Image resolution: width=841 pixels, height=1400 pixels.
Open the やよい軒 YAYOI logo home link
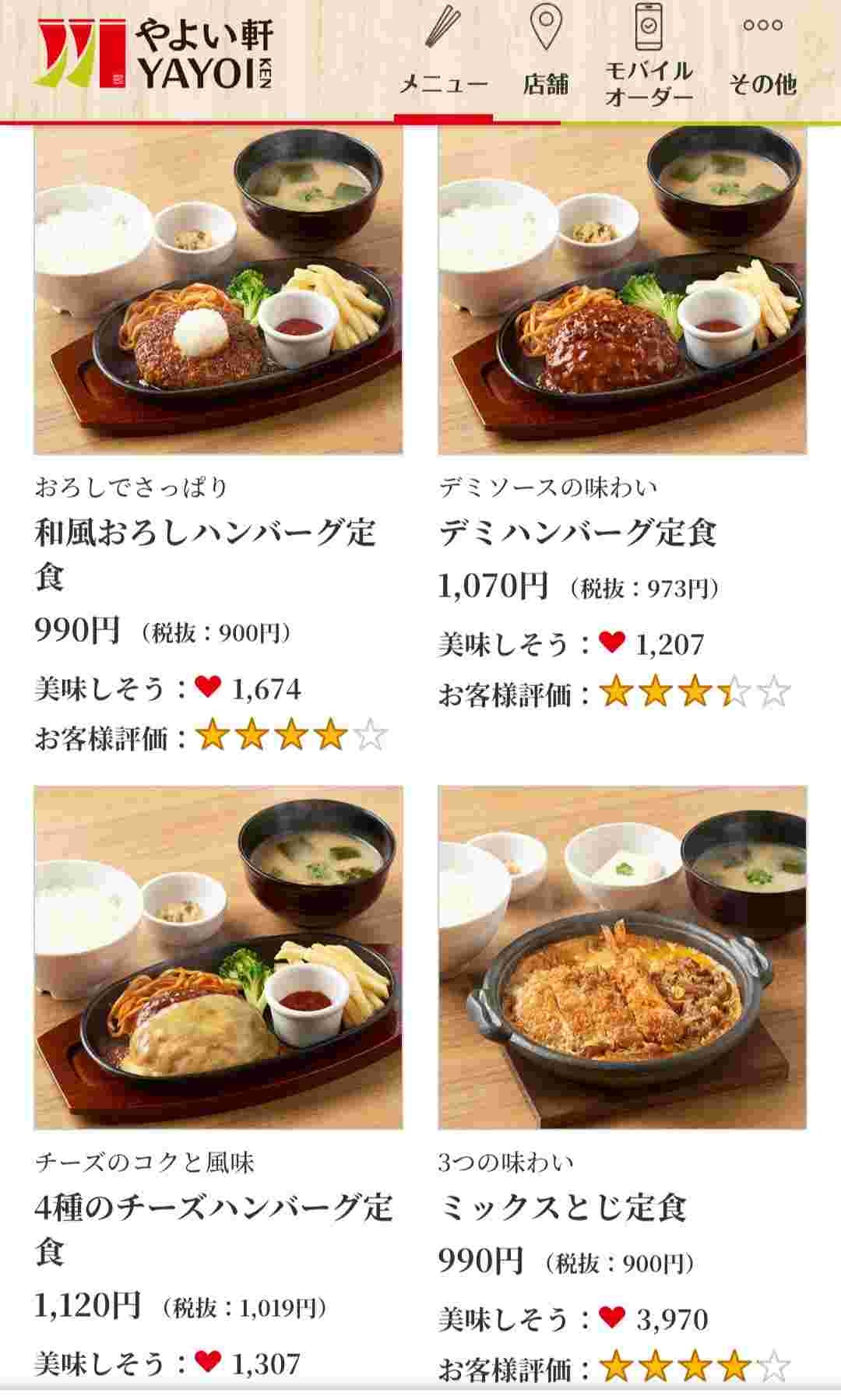coord(154,56)
